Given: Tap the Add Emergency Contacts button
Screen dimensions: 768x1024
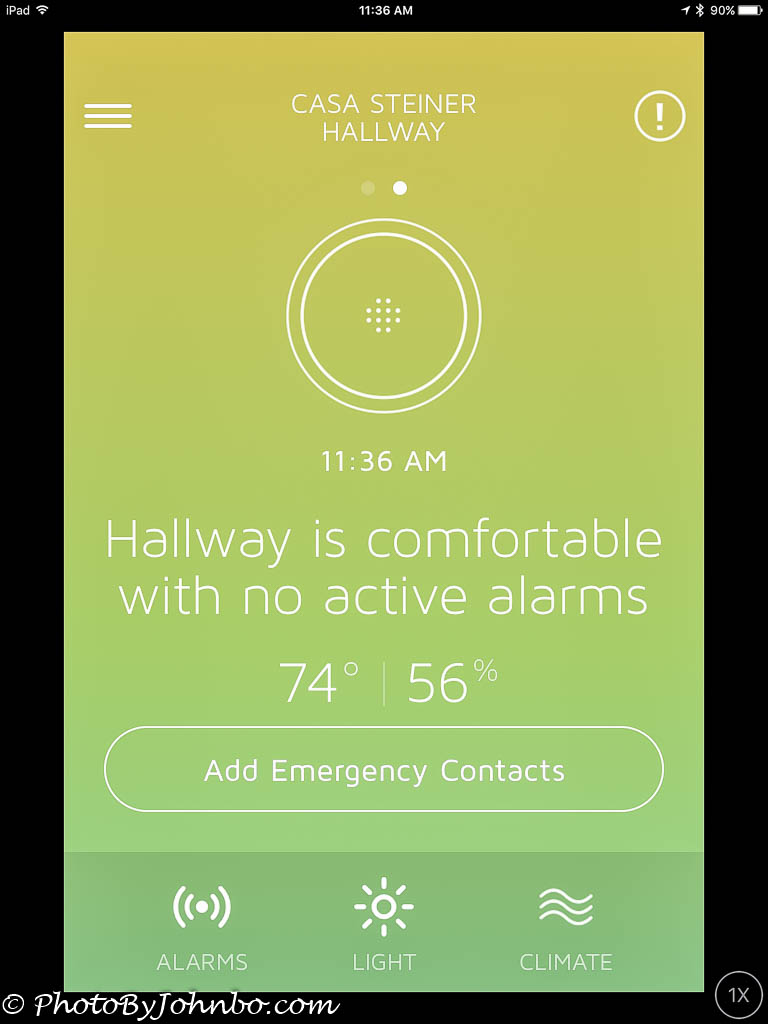Looking at the screenshot, I should click(384, 769).
